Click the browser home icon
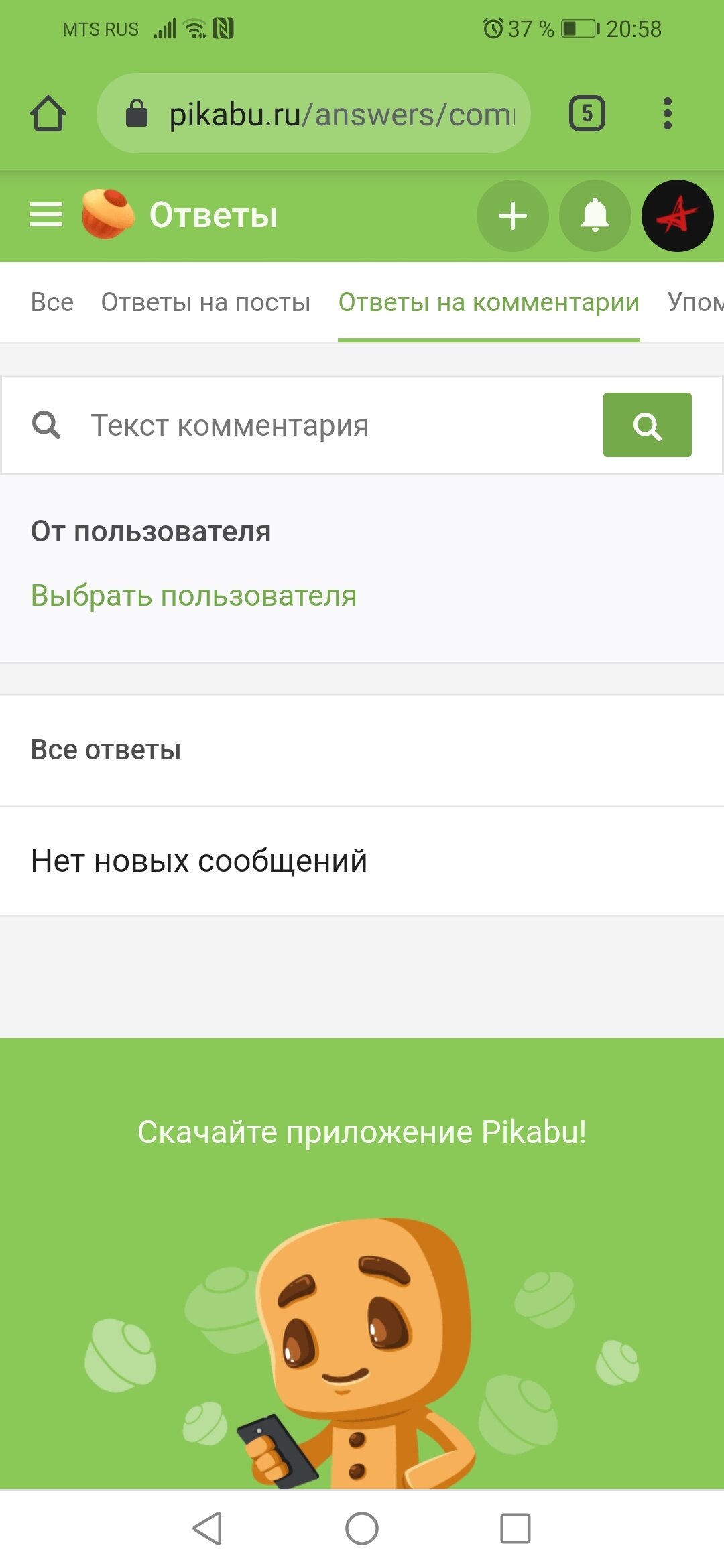The image size is (724, 1568). [48, 112]
